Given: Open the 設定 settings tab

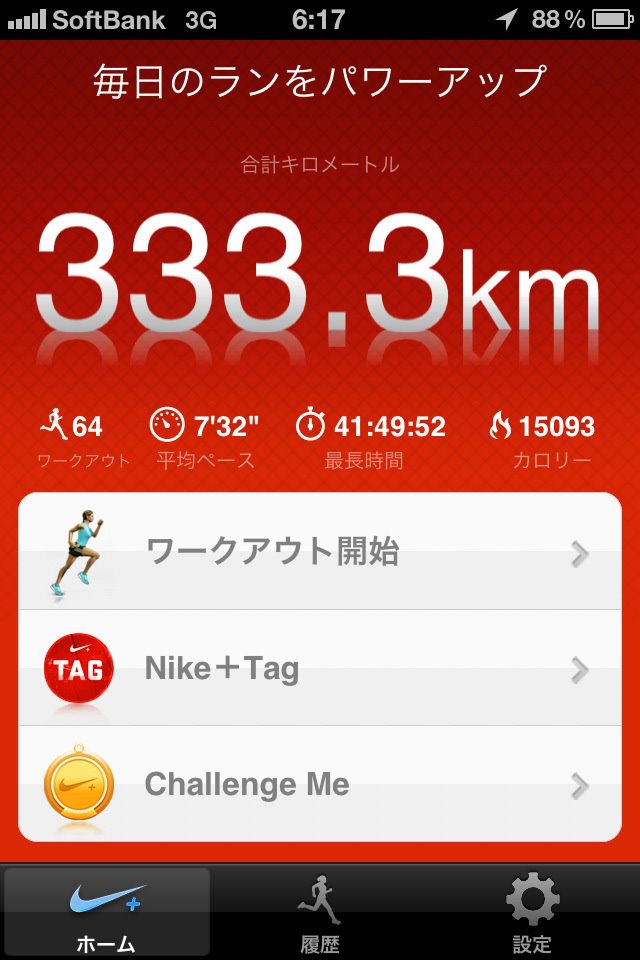Looking at the screenshot, I should 532,912.
